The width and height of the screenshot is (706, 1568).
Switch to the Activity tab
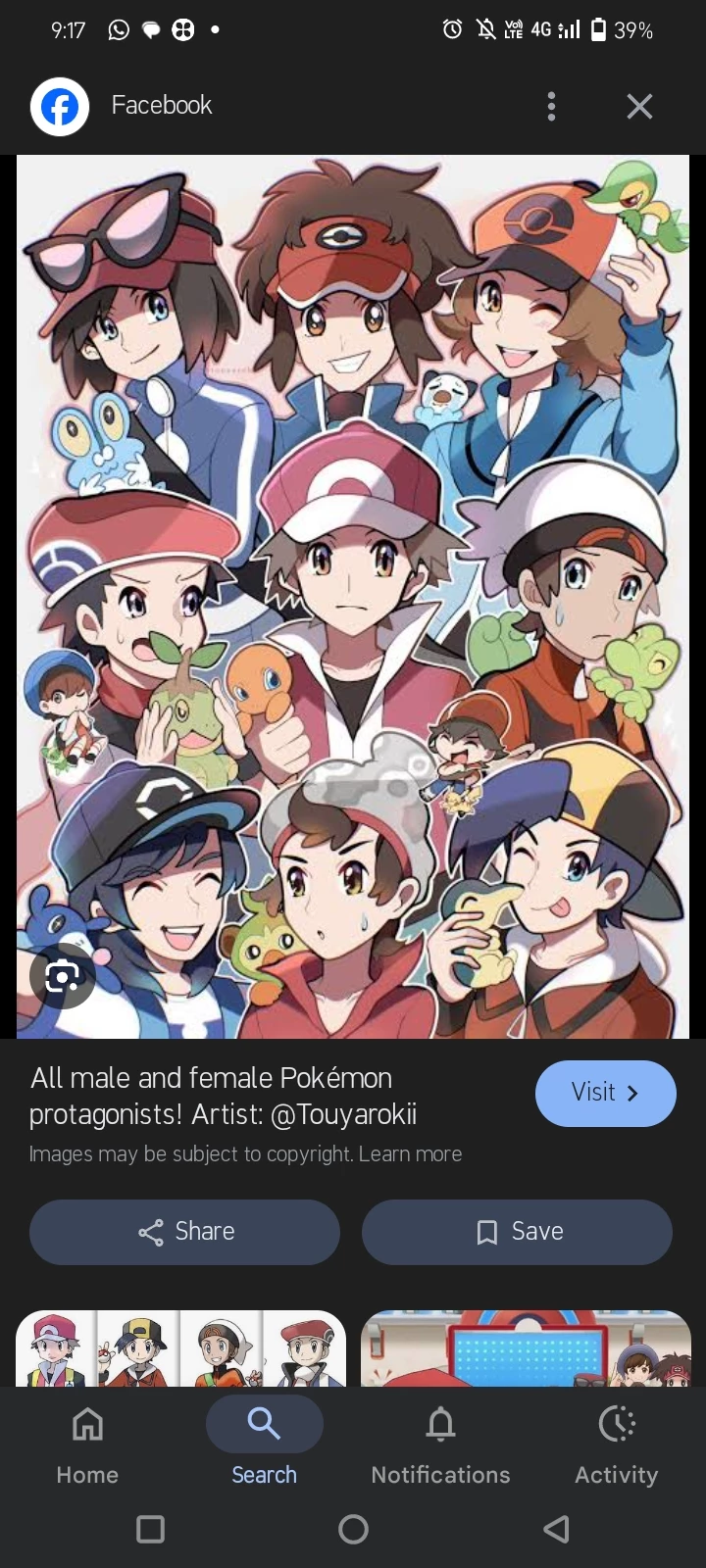[x=616, y=1443]
